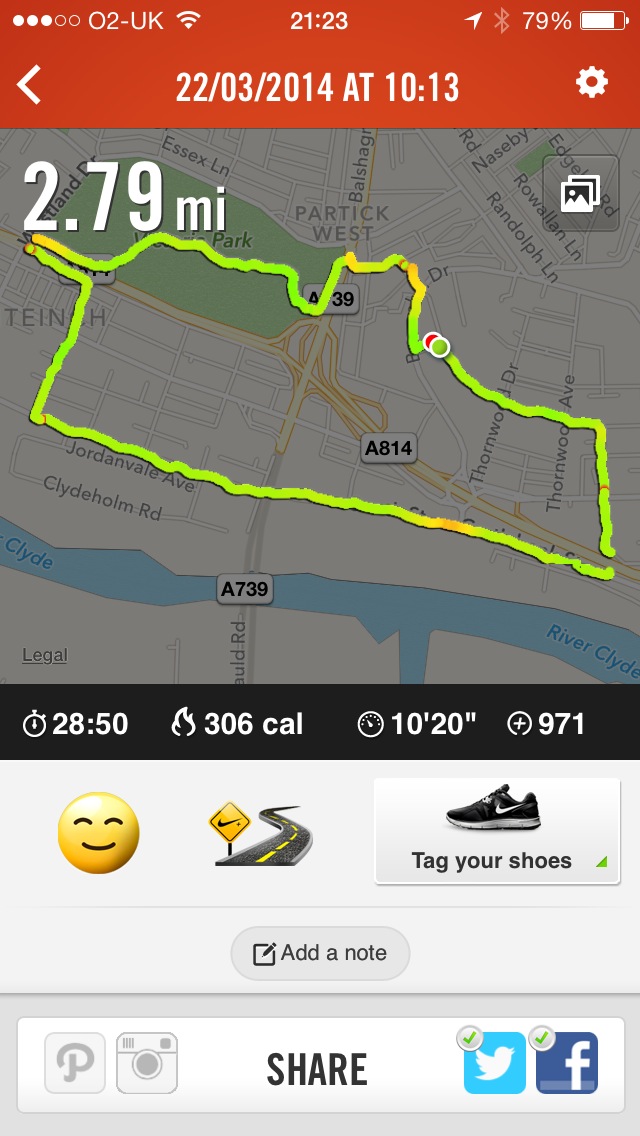Tap the SHARE button

coord(317,1070)
